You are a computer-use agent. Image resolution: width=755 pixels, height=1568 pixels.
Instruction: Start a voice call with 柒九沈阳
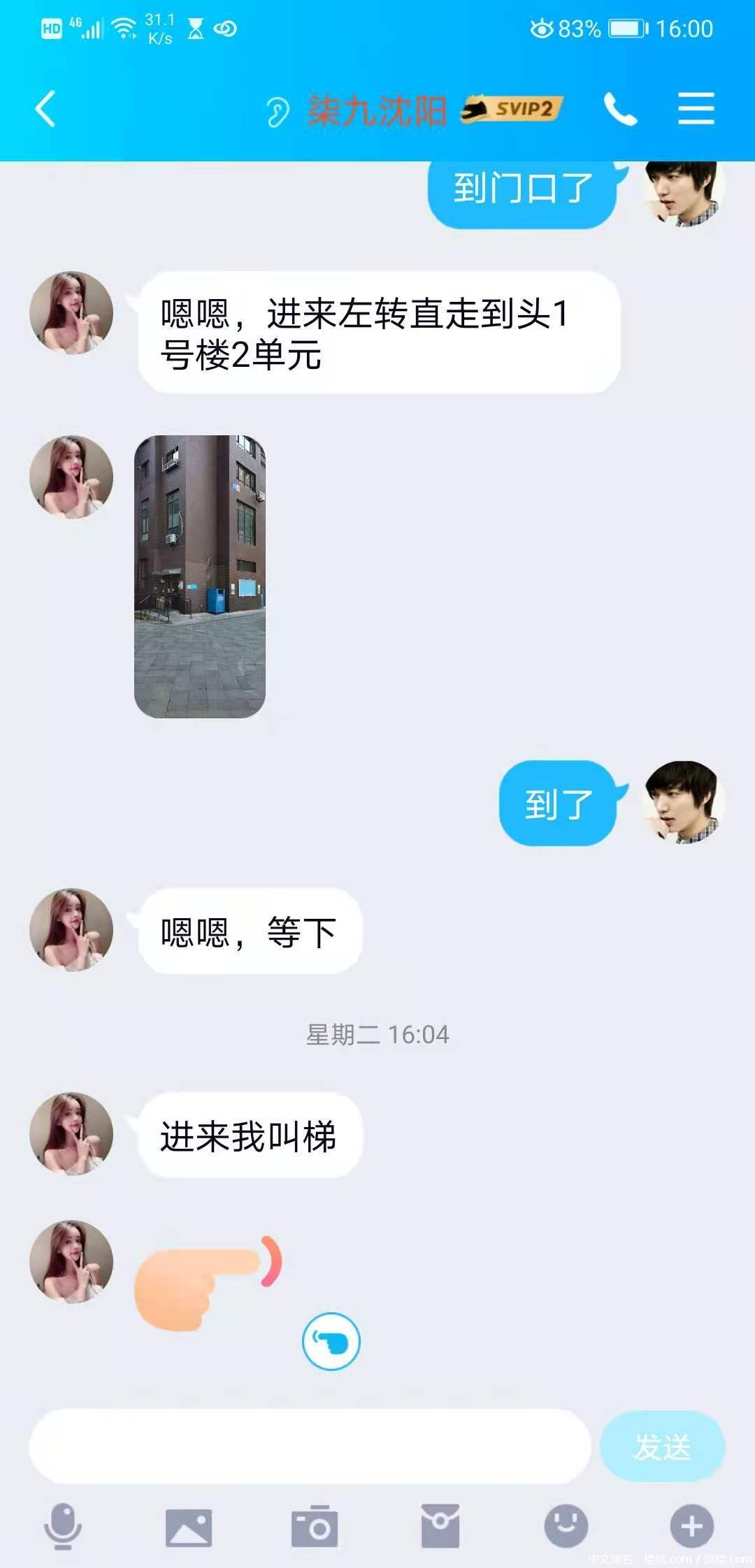620,110
